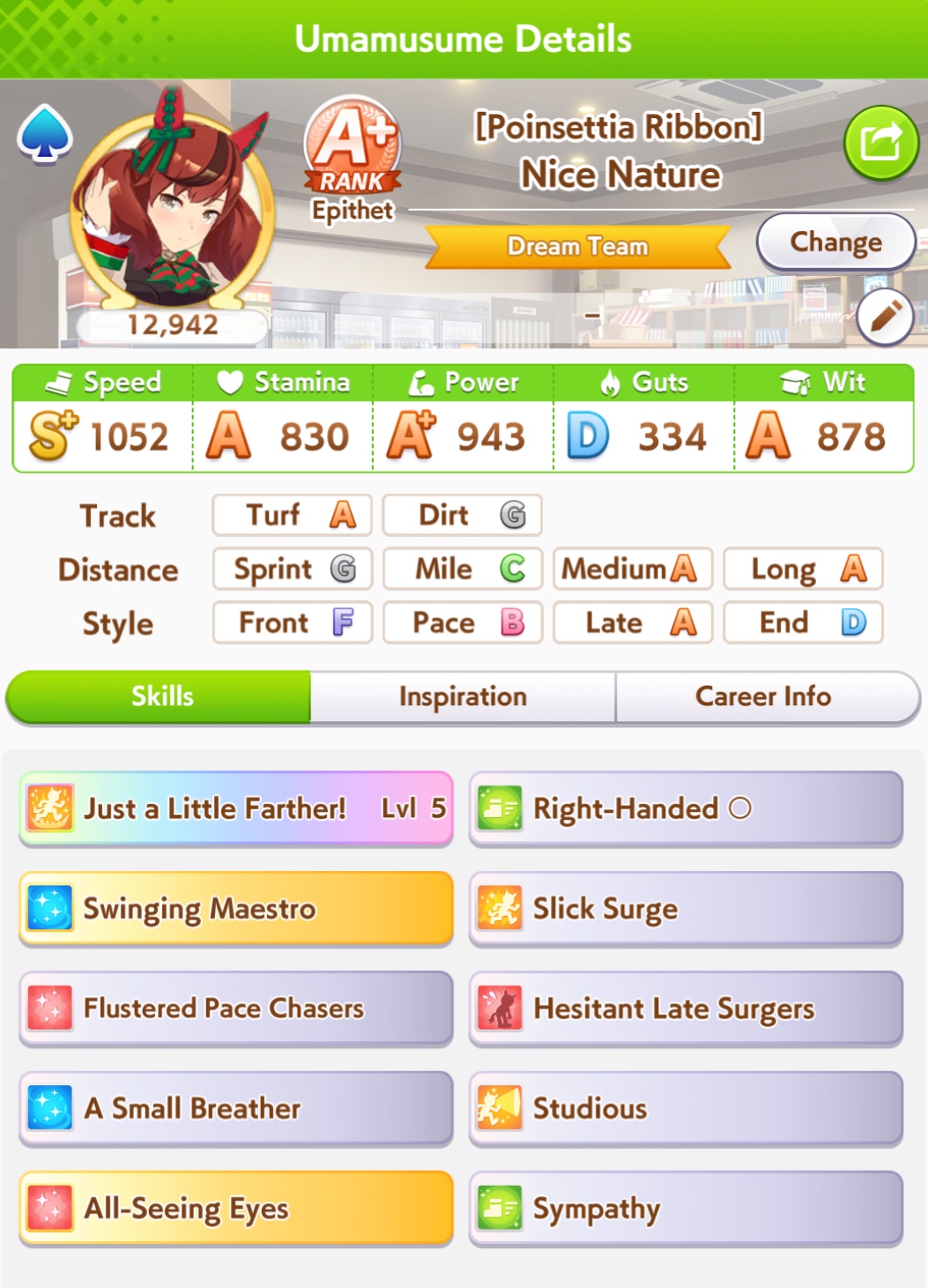View Flustered Pace Chasers skill
Viewport: 928px width, 1288px height.
click(x=236, y=1009)
